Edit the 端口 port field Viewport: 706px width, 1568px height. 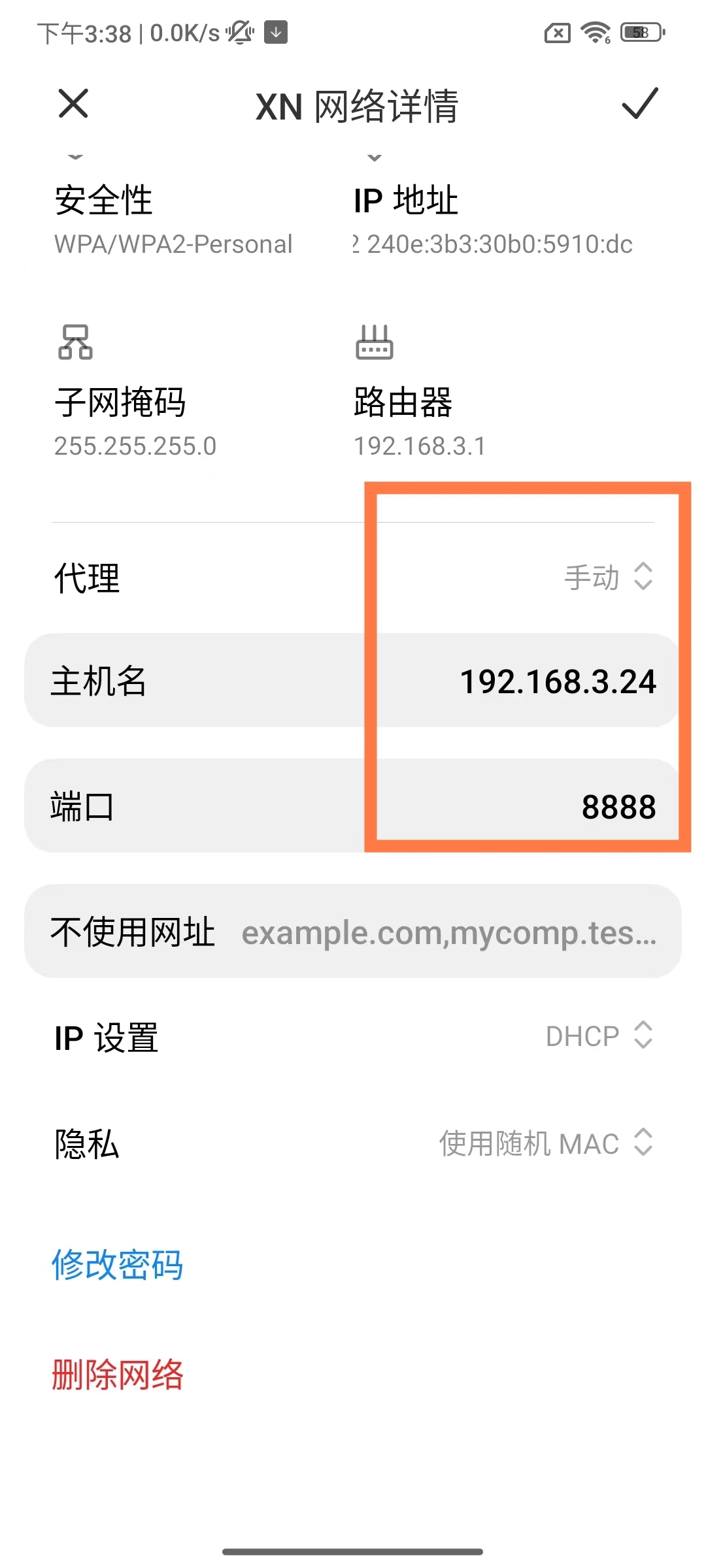point(353,806)
